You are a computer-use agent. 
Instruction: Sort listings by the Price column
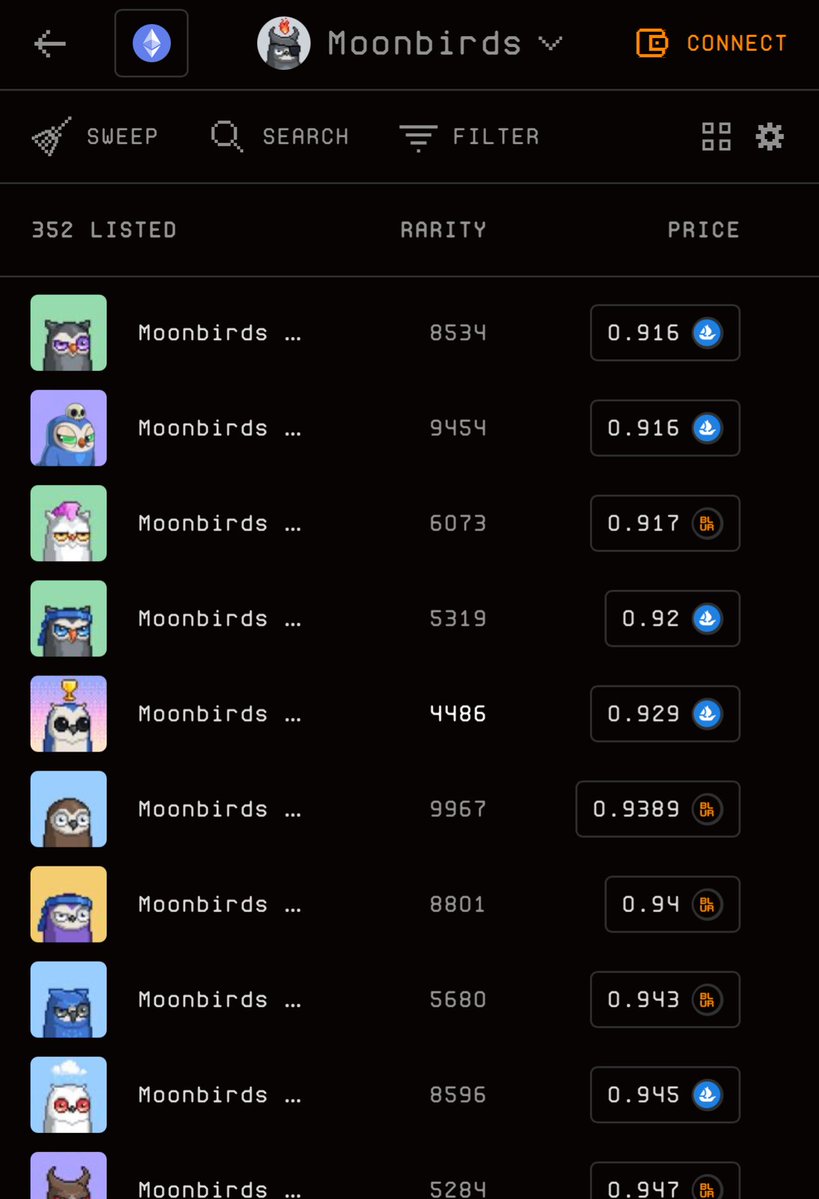[x=703, y=230]
